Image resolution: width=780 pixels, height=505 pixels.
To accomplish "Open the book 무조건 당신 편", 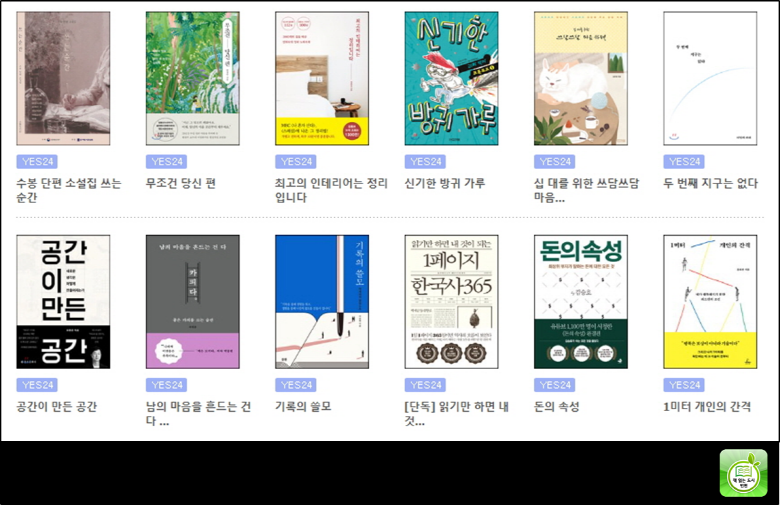I will (193, 79).
